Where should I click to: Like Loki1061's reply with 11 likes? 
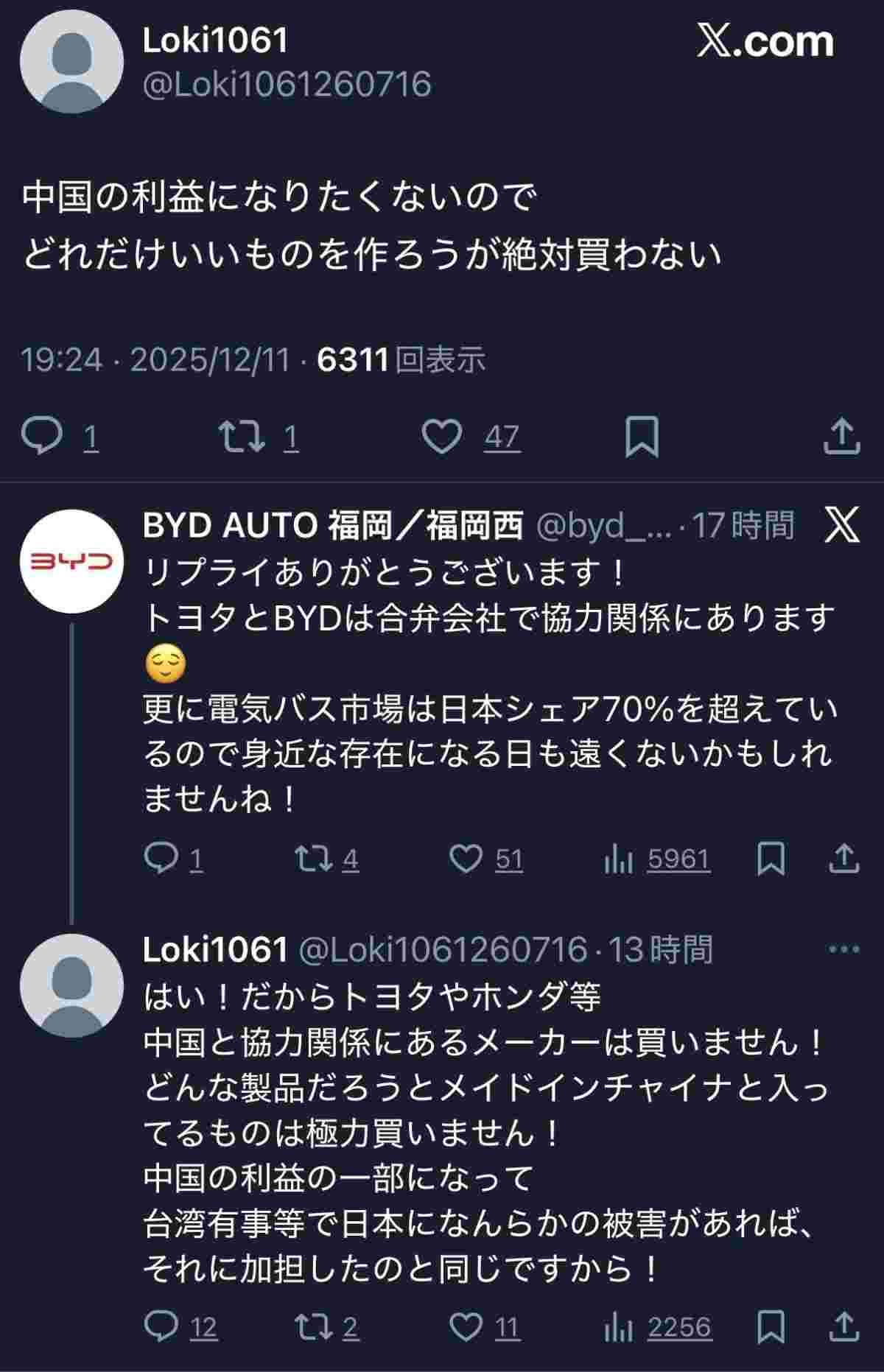(466, 1326)
